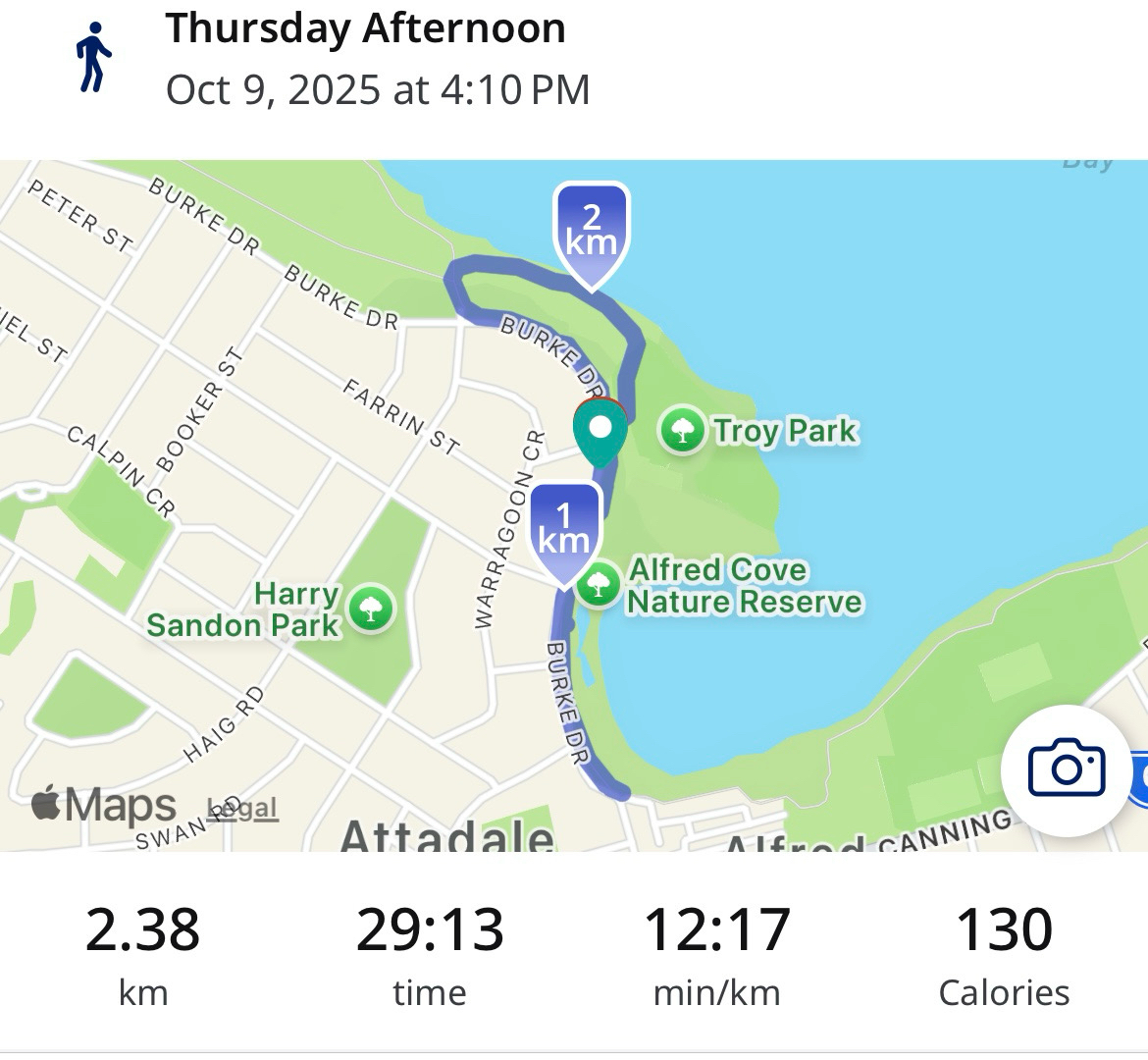Viewport: 1148px width, 1060px height.
Task: Open the Legal link on the map
Action: click(x=244, y=808)
